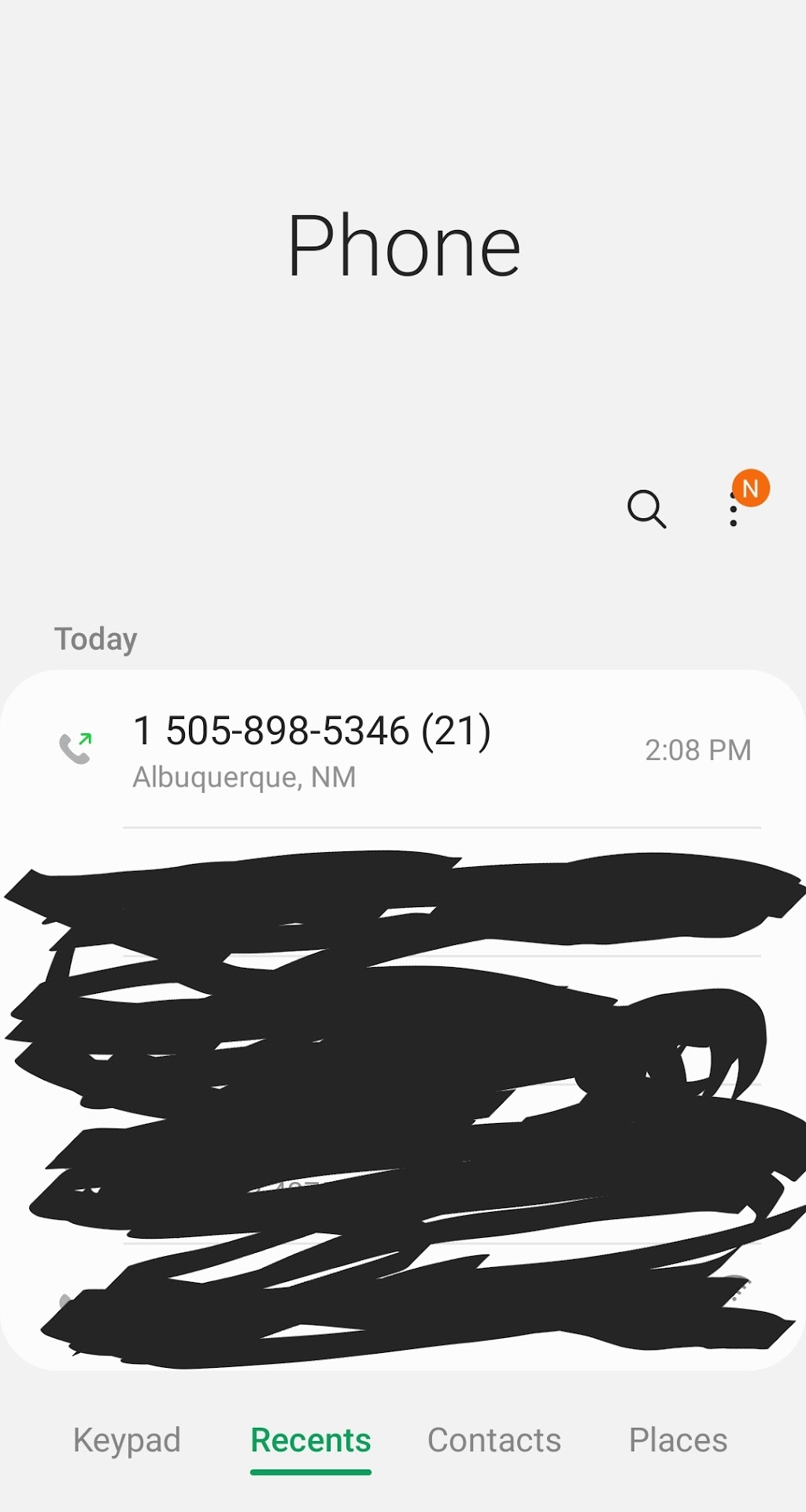Open the Places tab
The width and height of the screenshot is (806, 1512).
pyautogui.click(x=678, y=1440)
